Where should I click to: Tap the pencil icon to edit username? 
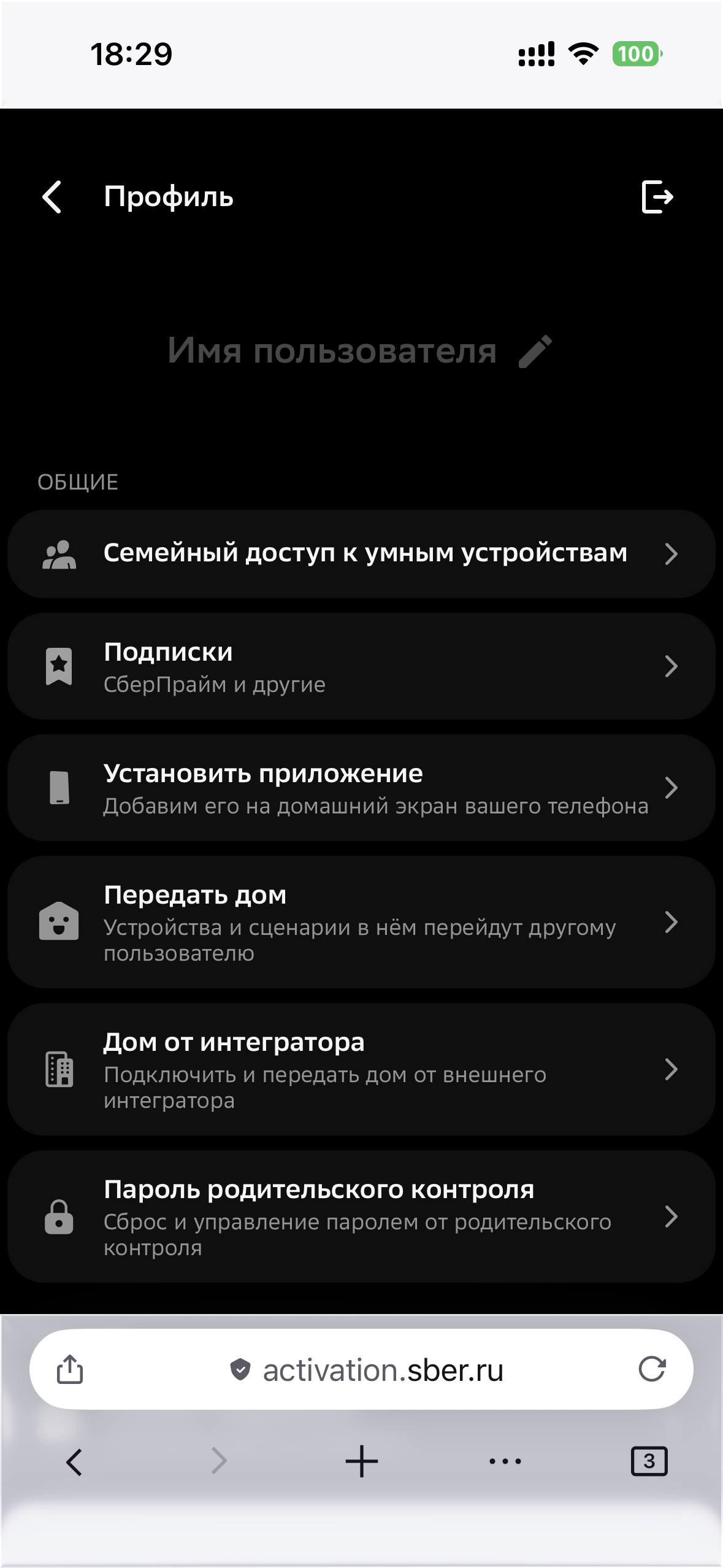(535, 350)
